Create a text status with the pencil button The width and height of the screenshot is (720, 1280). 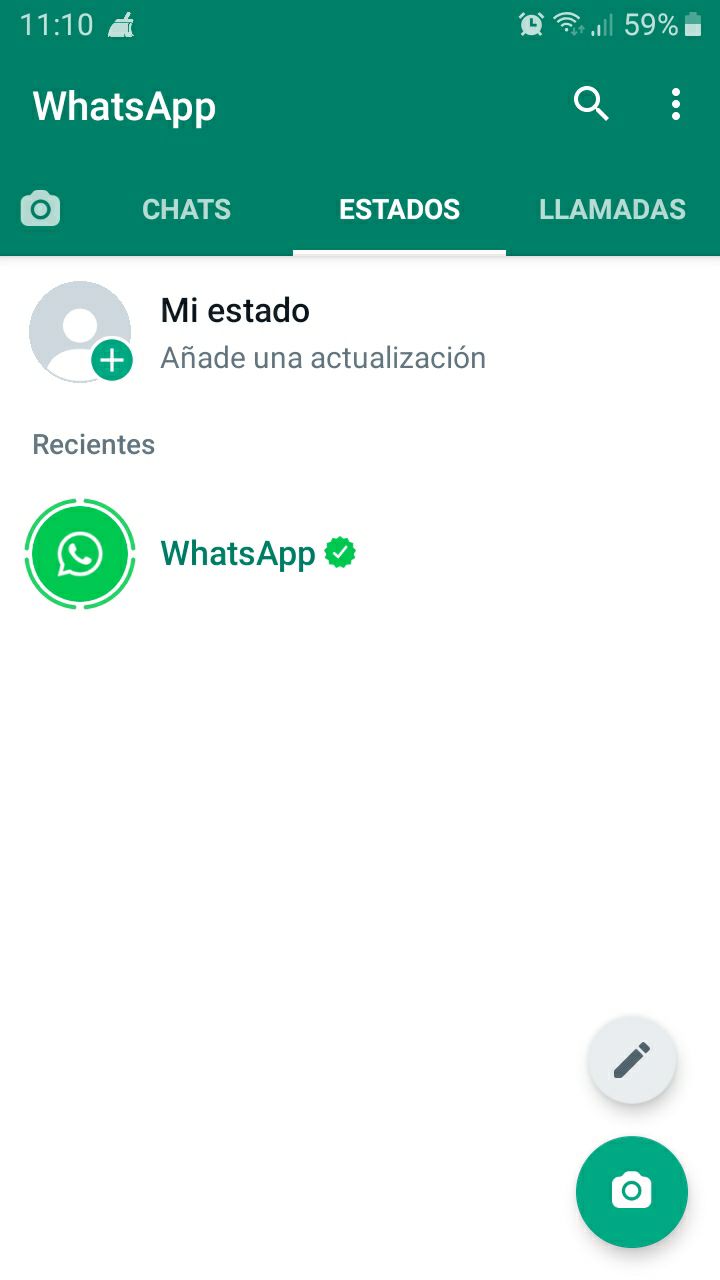click(x=632, y=1060)
